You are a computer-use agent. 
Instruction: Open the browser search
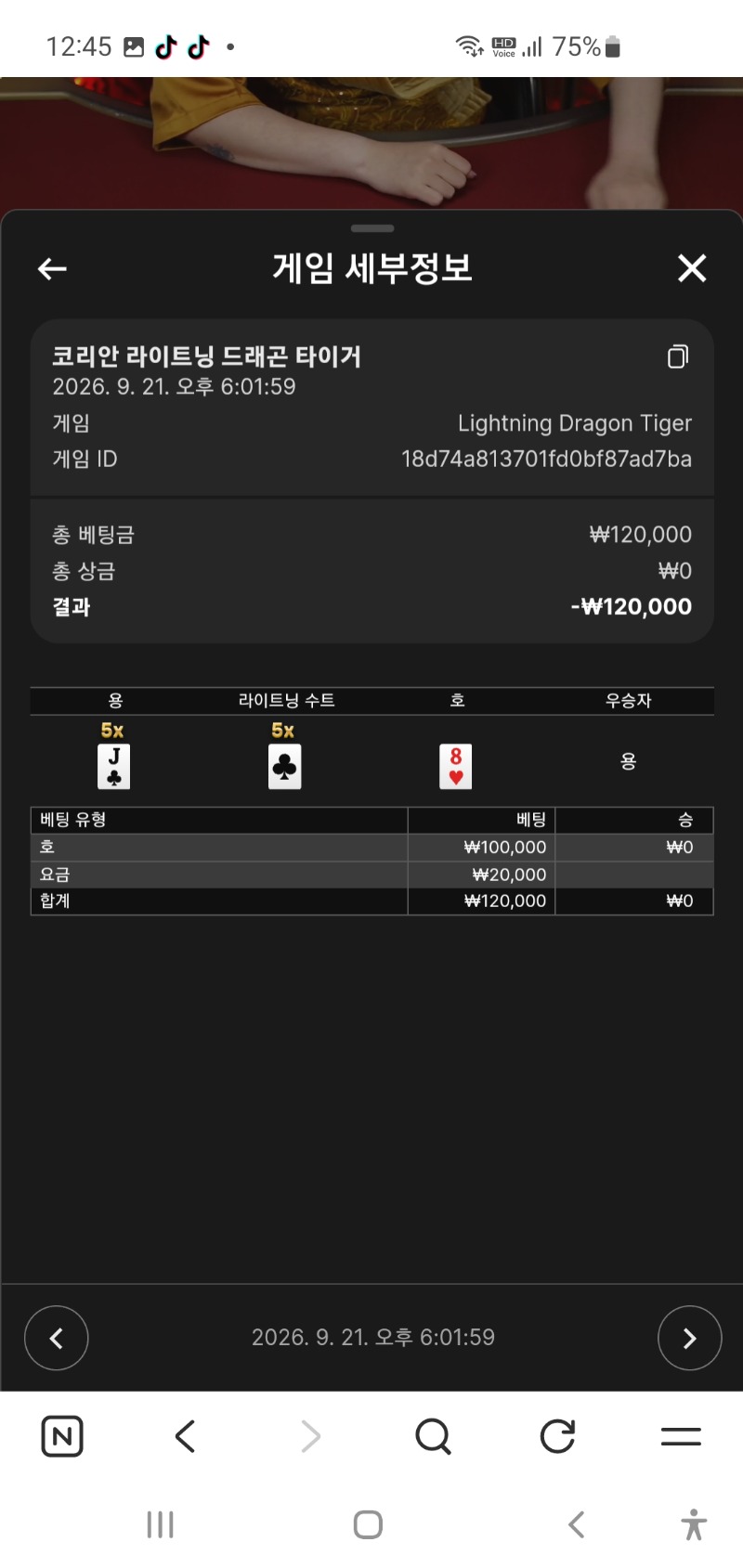(x=433, y=1436)
